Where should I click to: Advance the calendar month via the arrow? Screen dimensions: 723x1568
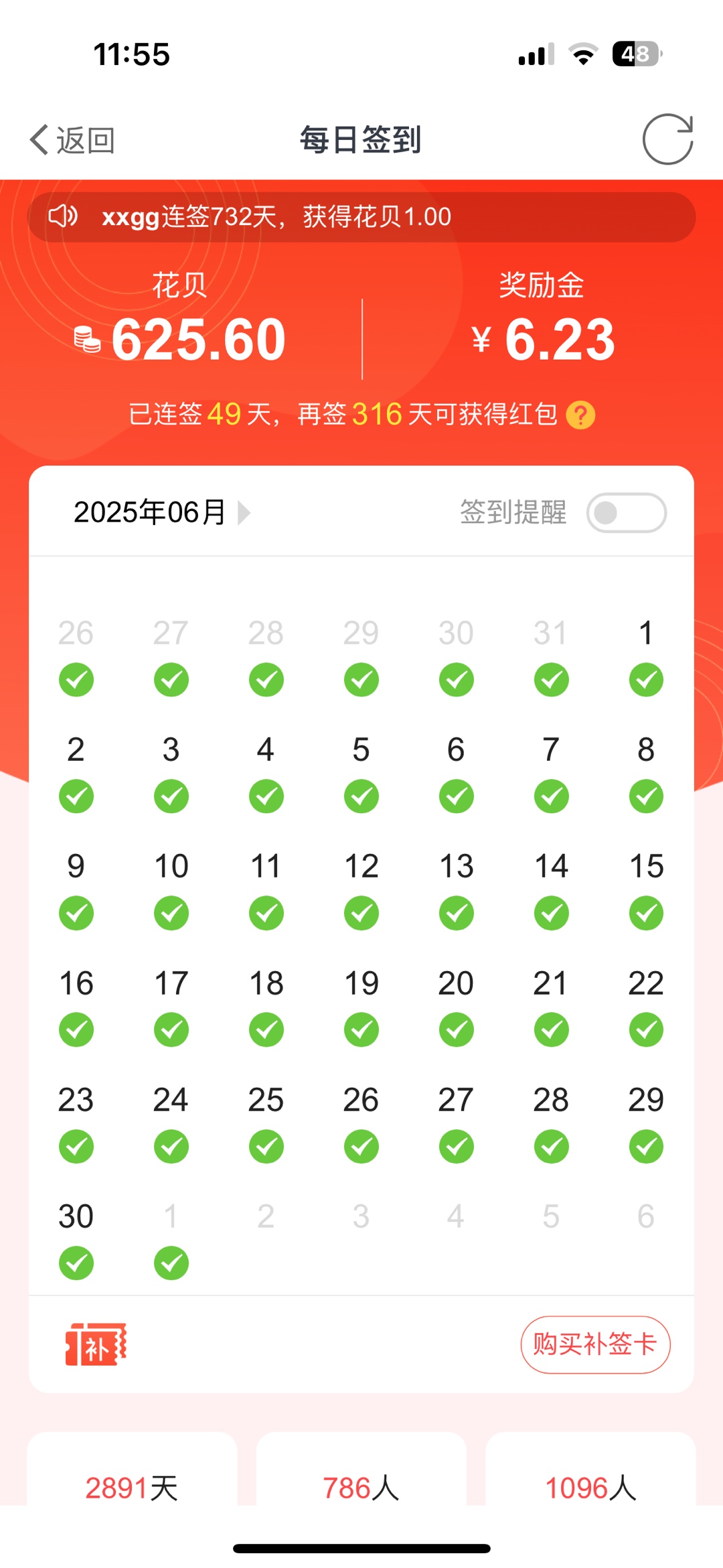(244, 513)
